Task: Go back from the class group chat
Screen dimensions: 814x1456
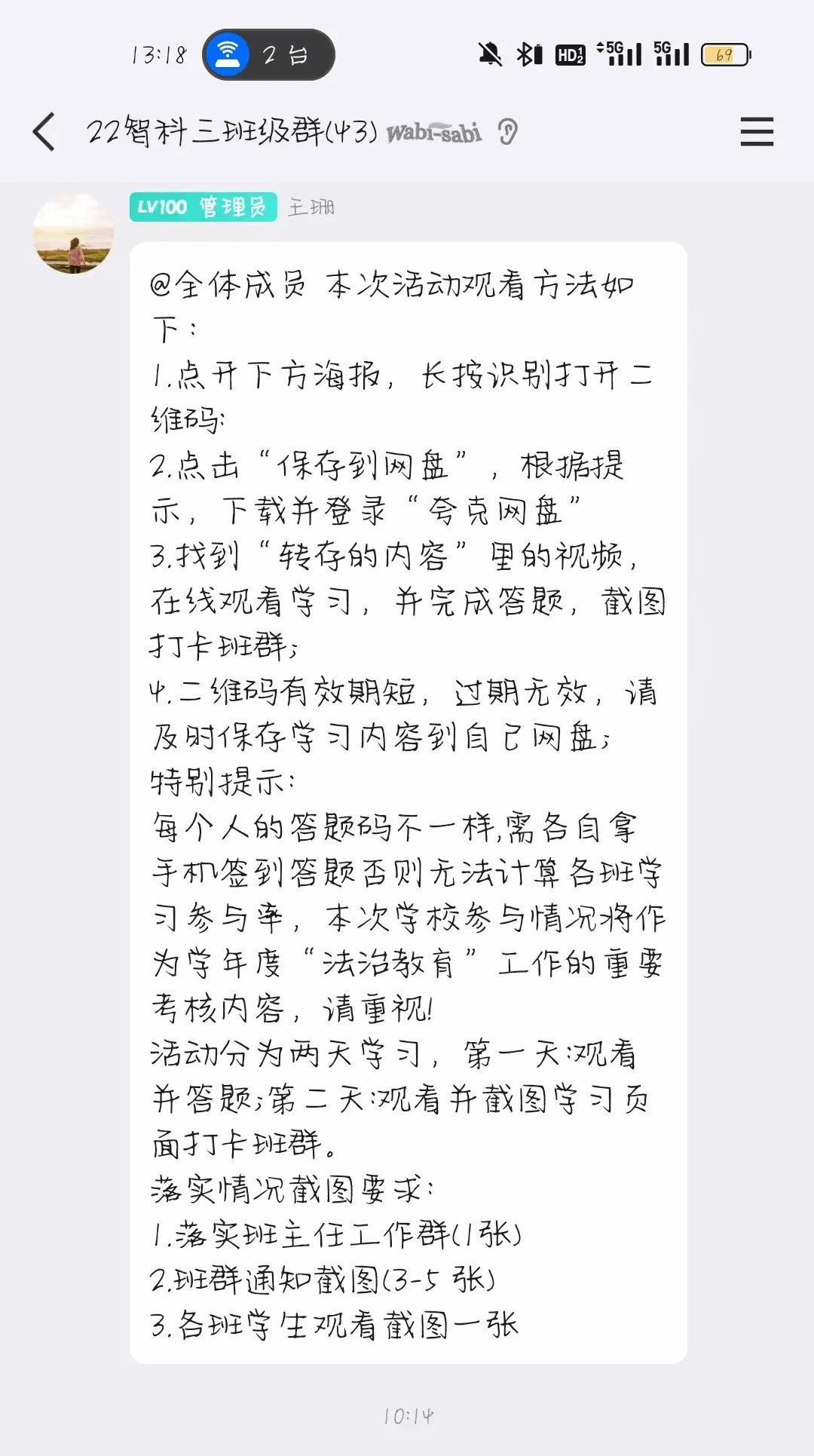Action: pyautogui.click(x=44, y=132)
